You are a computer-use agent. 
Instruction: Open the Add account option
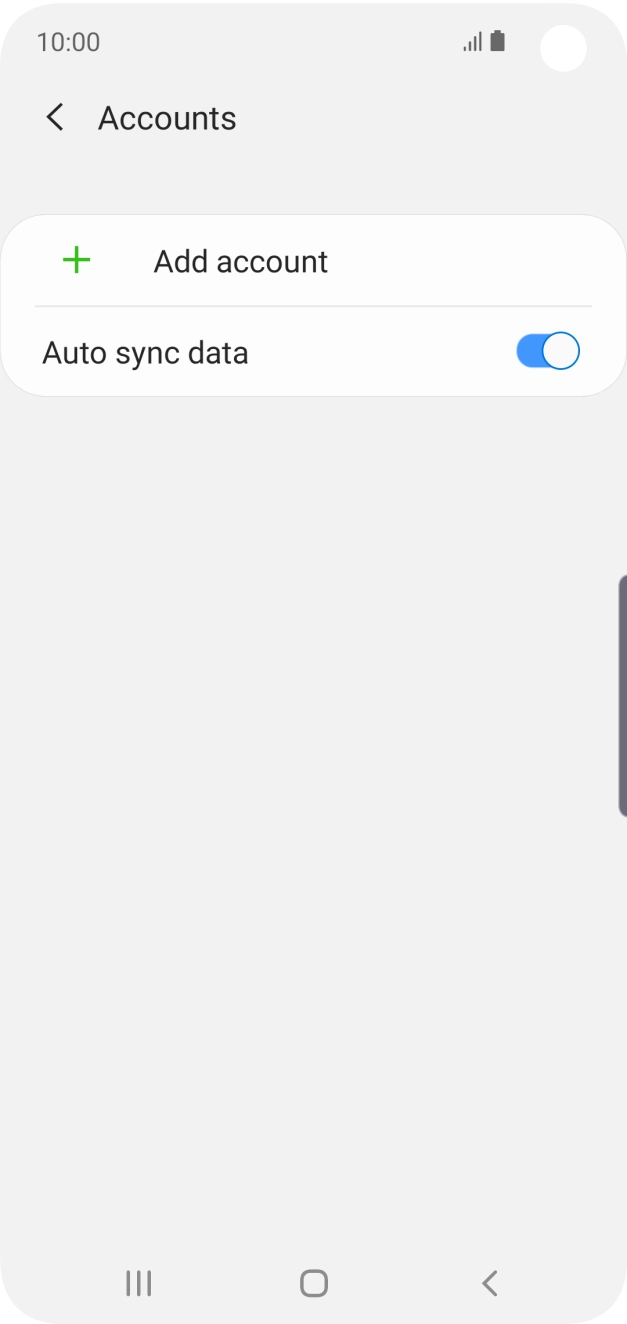[x=240, y=262]
